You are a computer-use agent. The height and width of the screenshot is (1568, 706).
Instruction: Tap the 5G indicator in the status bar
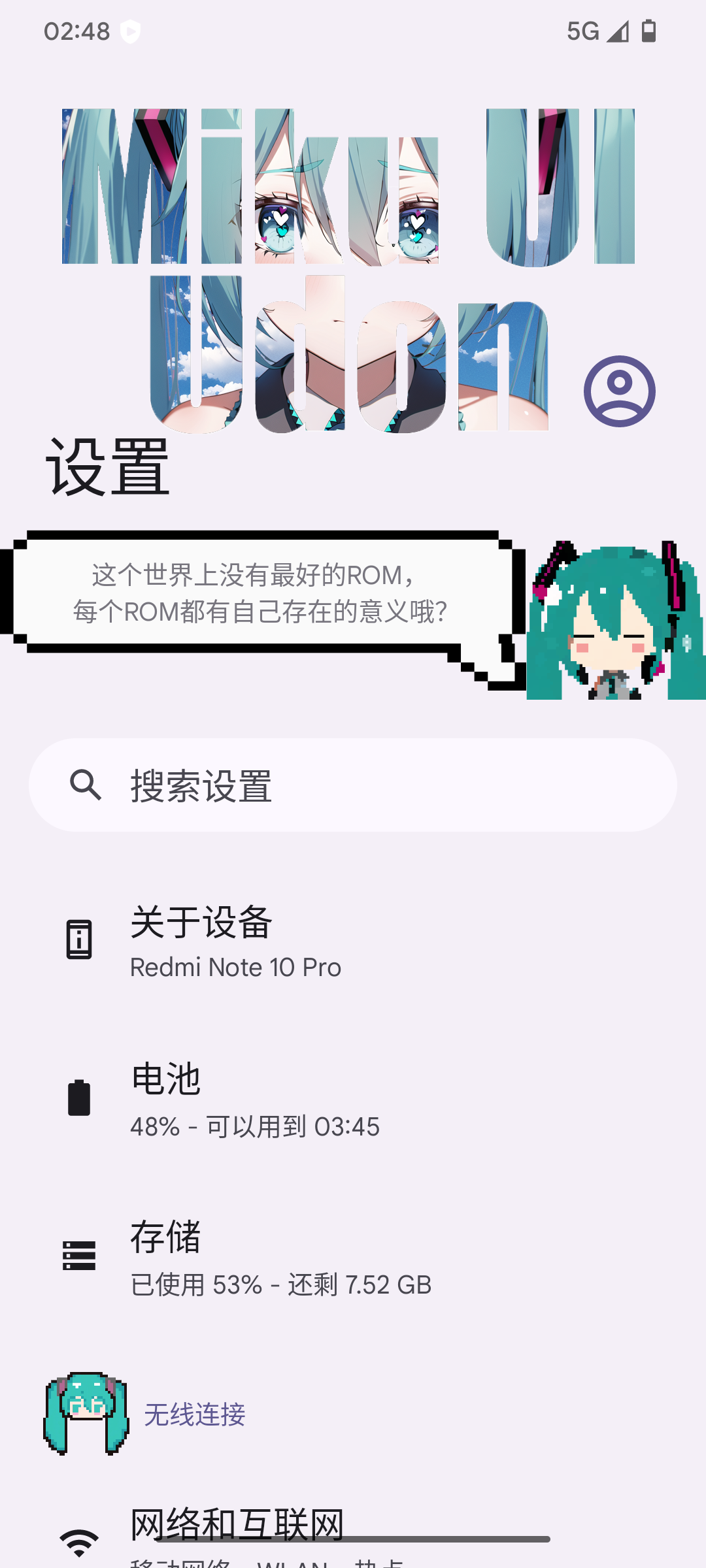click(x=584, y=31)
